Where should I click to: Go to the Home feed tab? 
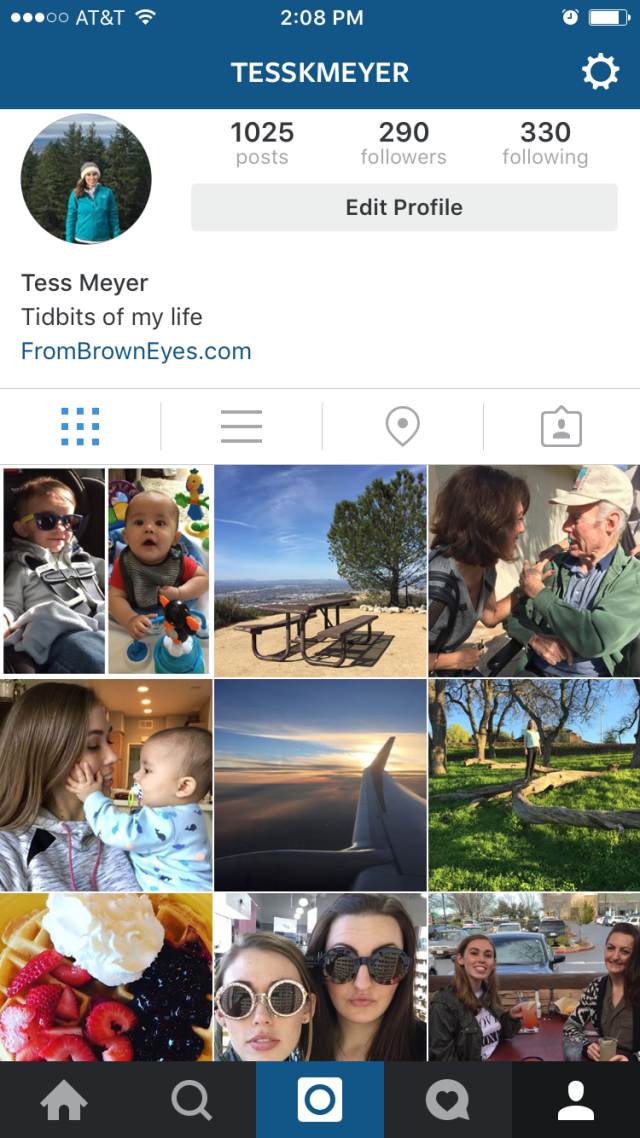coord(64,1101)
